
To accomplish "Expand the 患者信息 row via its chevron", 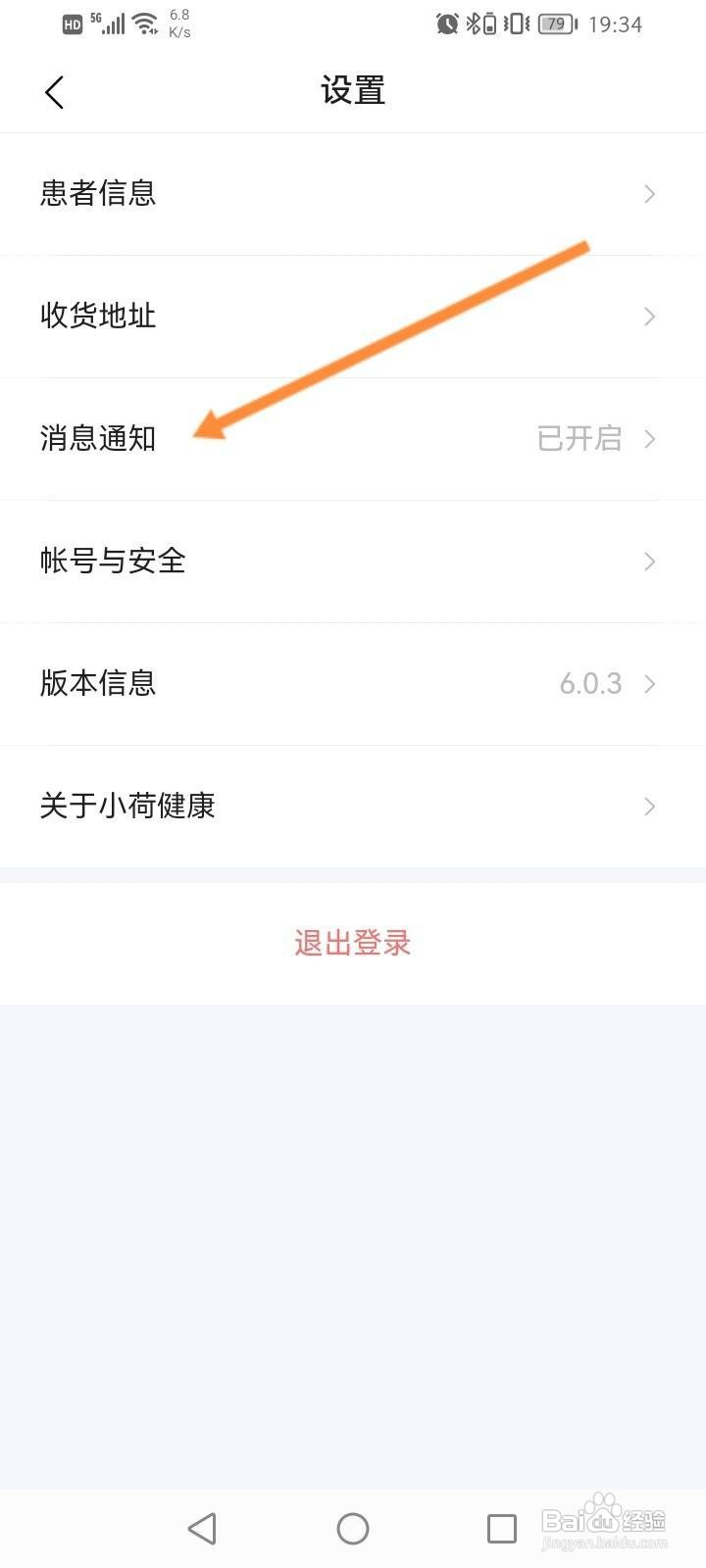I will coord(648,194).
